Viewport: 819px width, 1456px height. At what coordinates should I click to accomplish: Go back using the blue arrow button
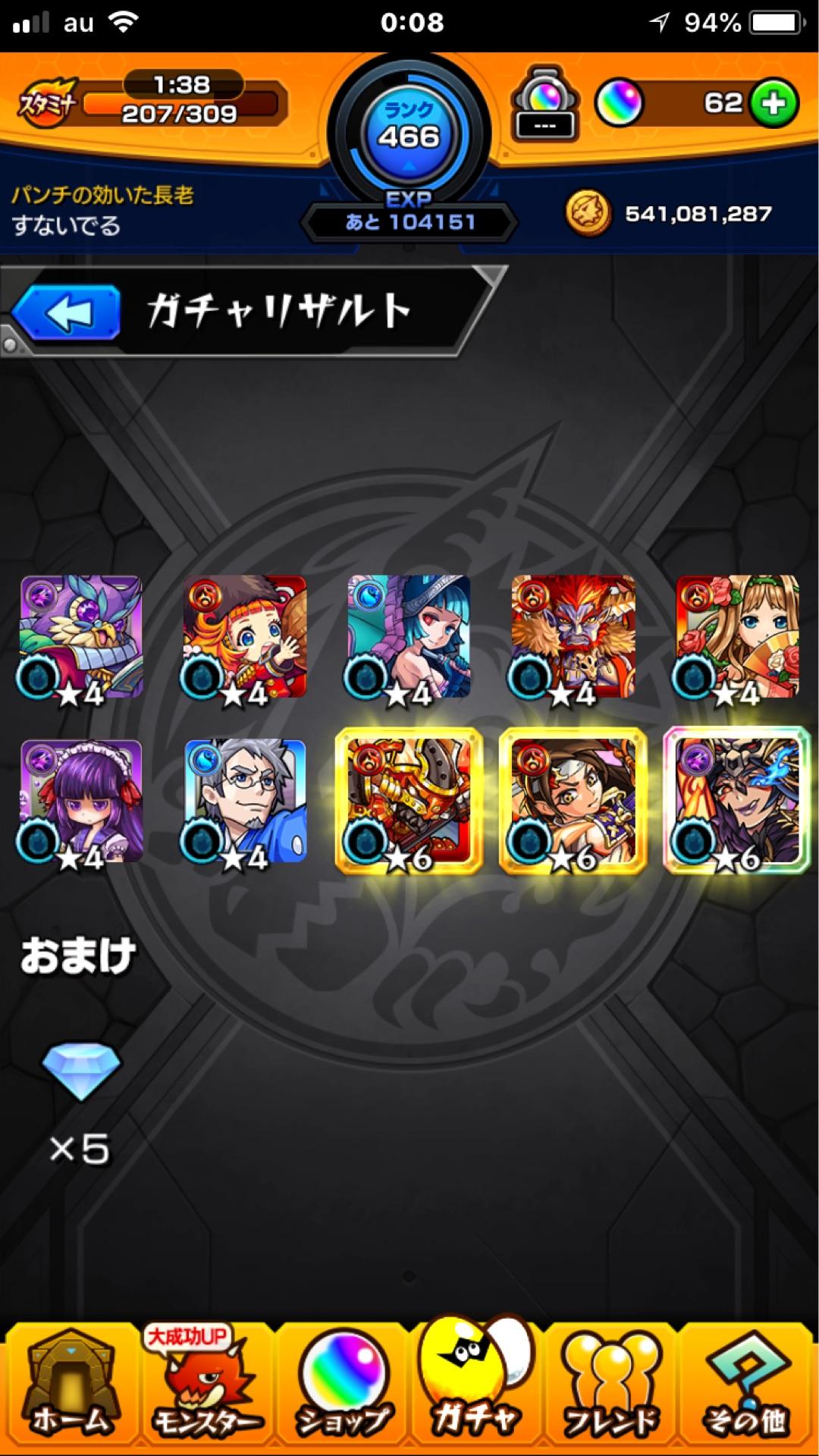pyautogui.click(x=67, y=312)
